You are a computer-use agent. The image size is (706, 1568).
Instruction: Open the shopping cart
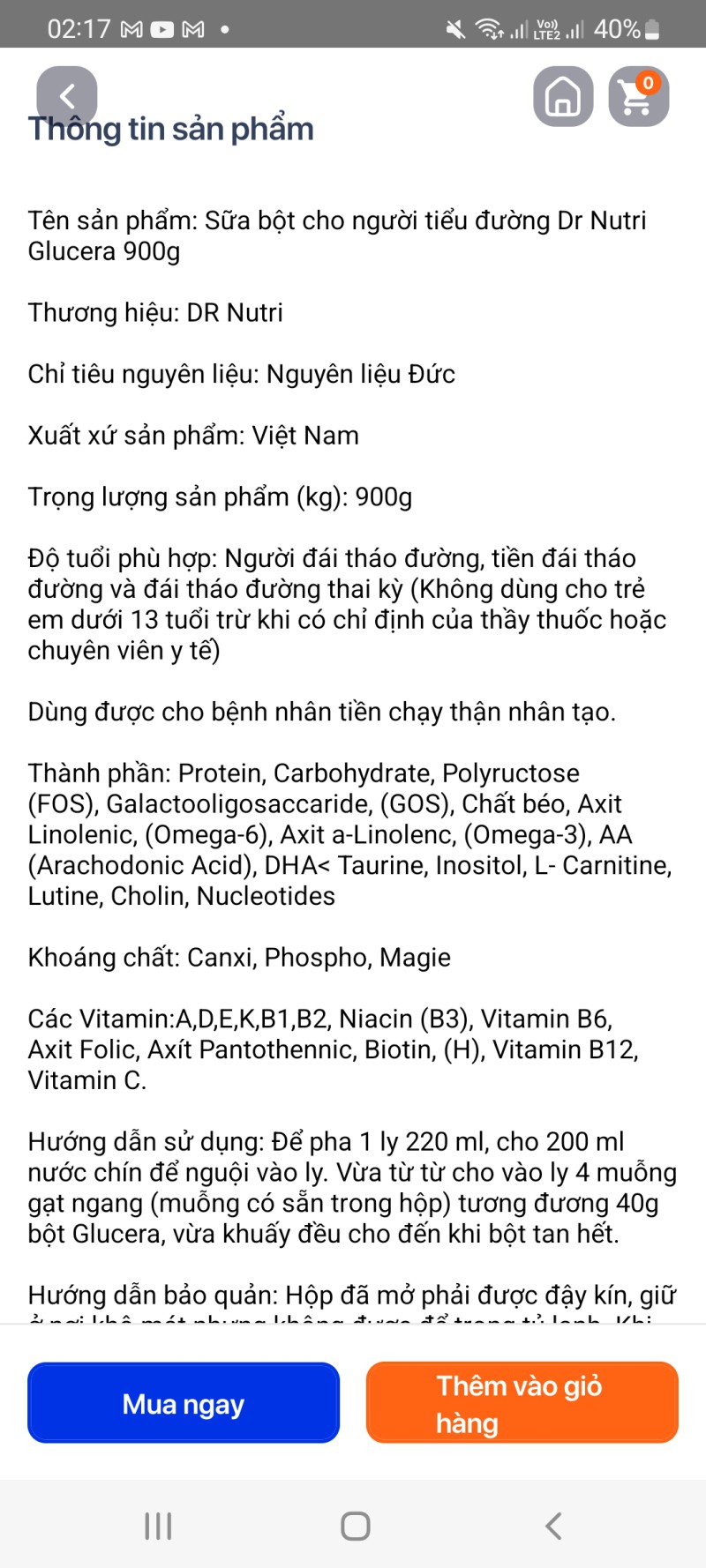coord(638,96)
